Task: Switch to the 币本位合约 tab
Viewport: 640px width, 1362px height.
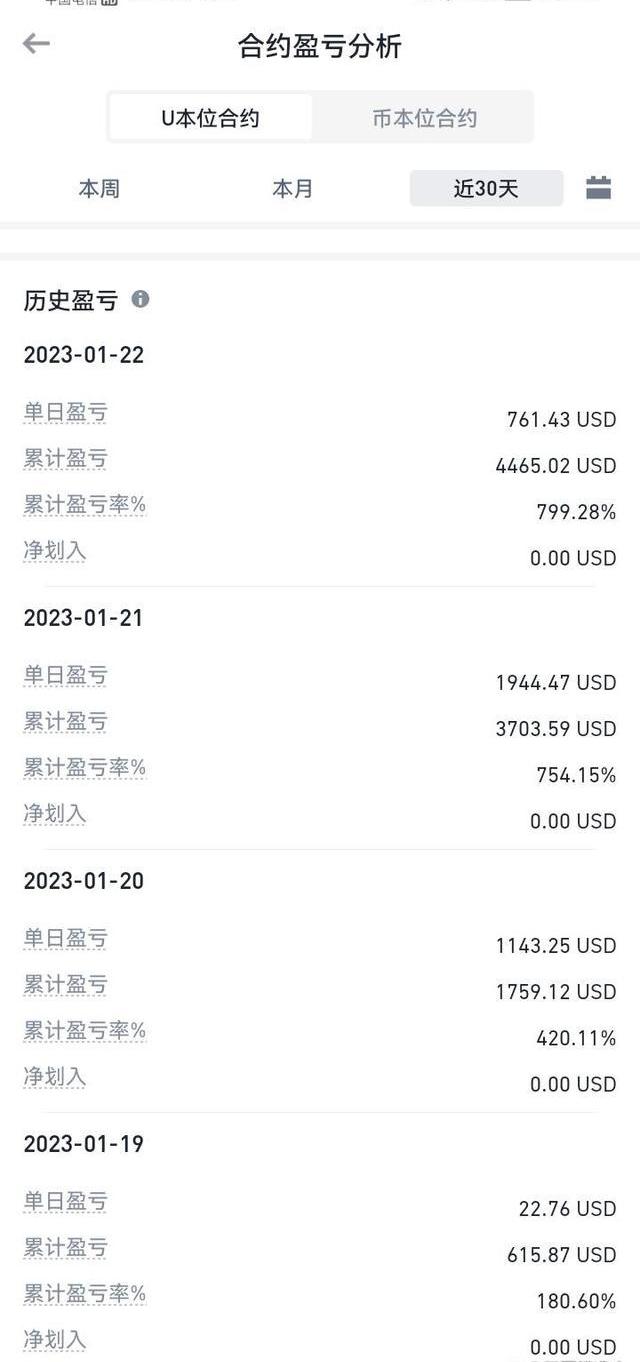Action: (x=425, y=118)
